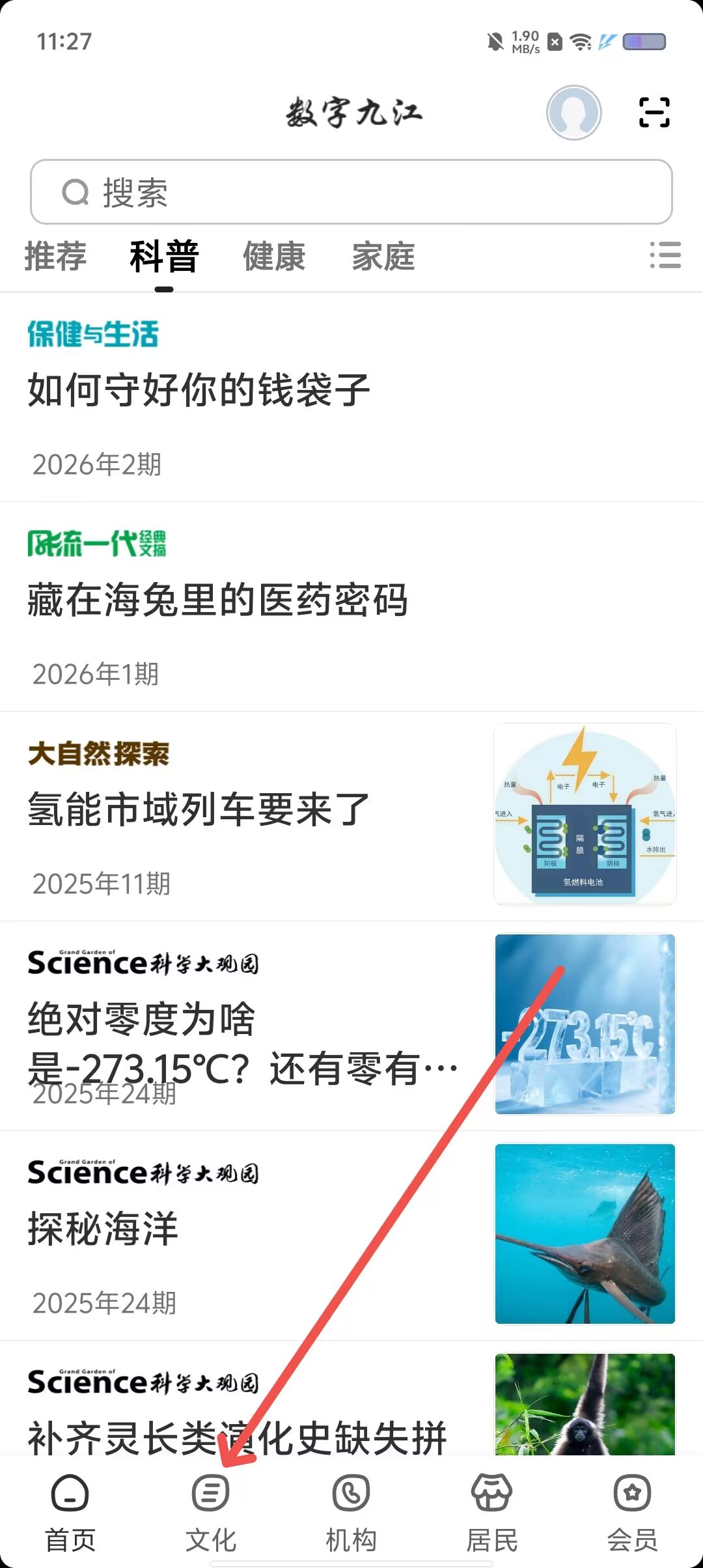Switch to the 健康 tab
The height and width of the screenshot is (1568, 703).
tap(273, 257)
